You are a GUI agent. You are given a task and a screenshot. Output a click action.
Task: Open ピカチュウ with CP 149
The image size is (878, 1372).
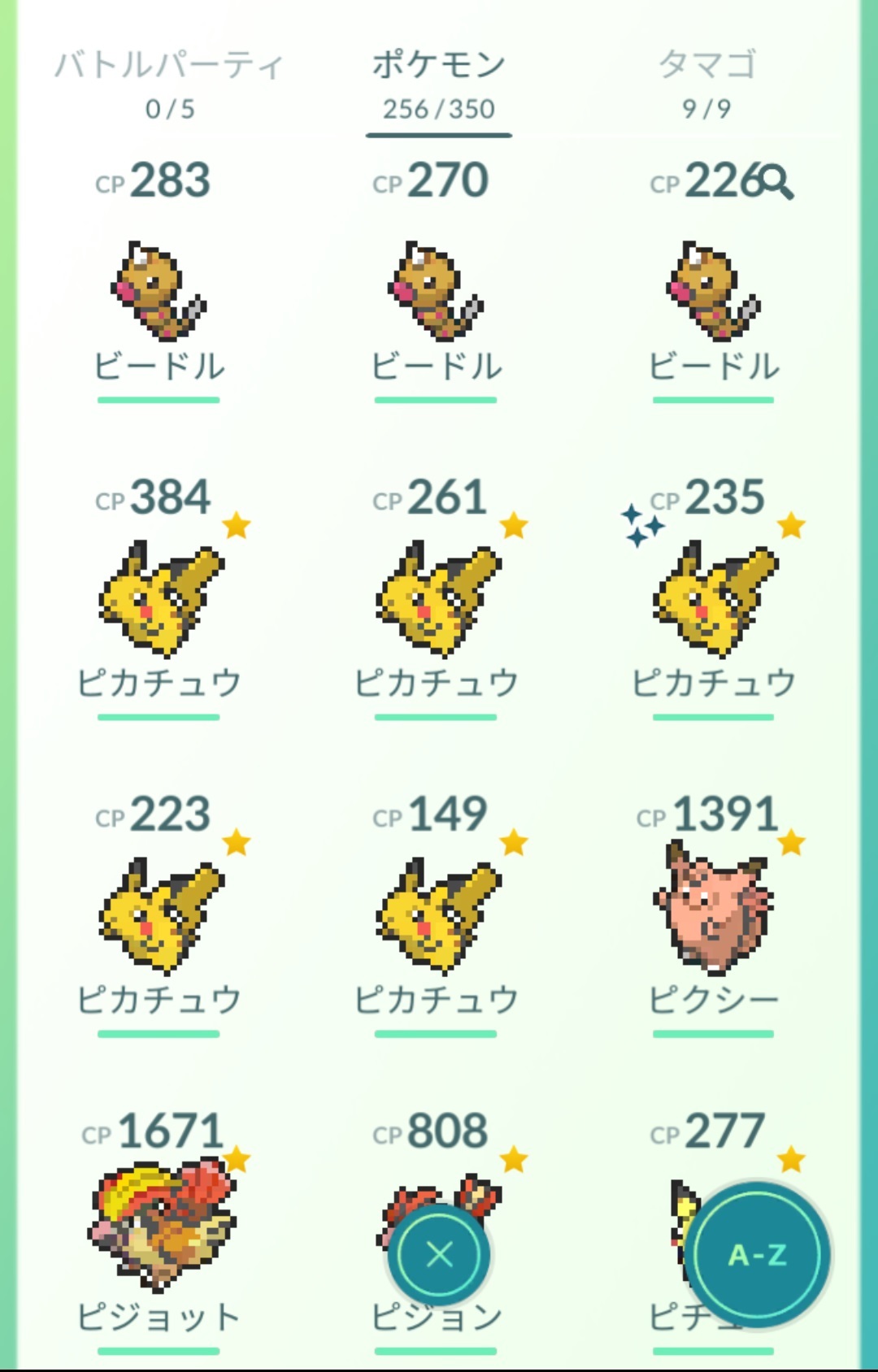tap(437, 916)
